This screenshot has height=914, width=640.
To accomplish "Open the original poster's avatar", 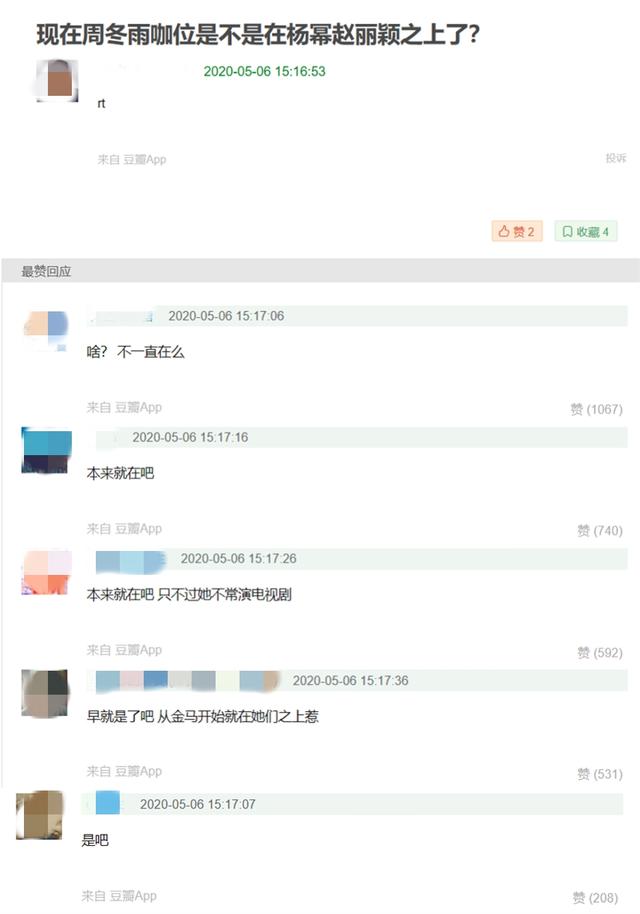I will pos(59,81).
